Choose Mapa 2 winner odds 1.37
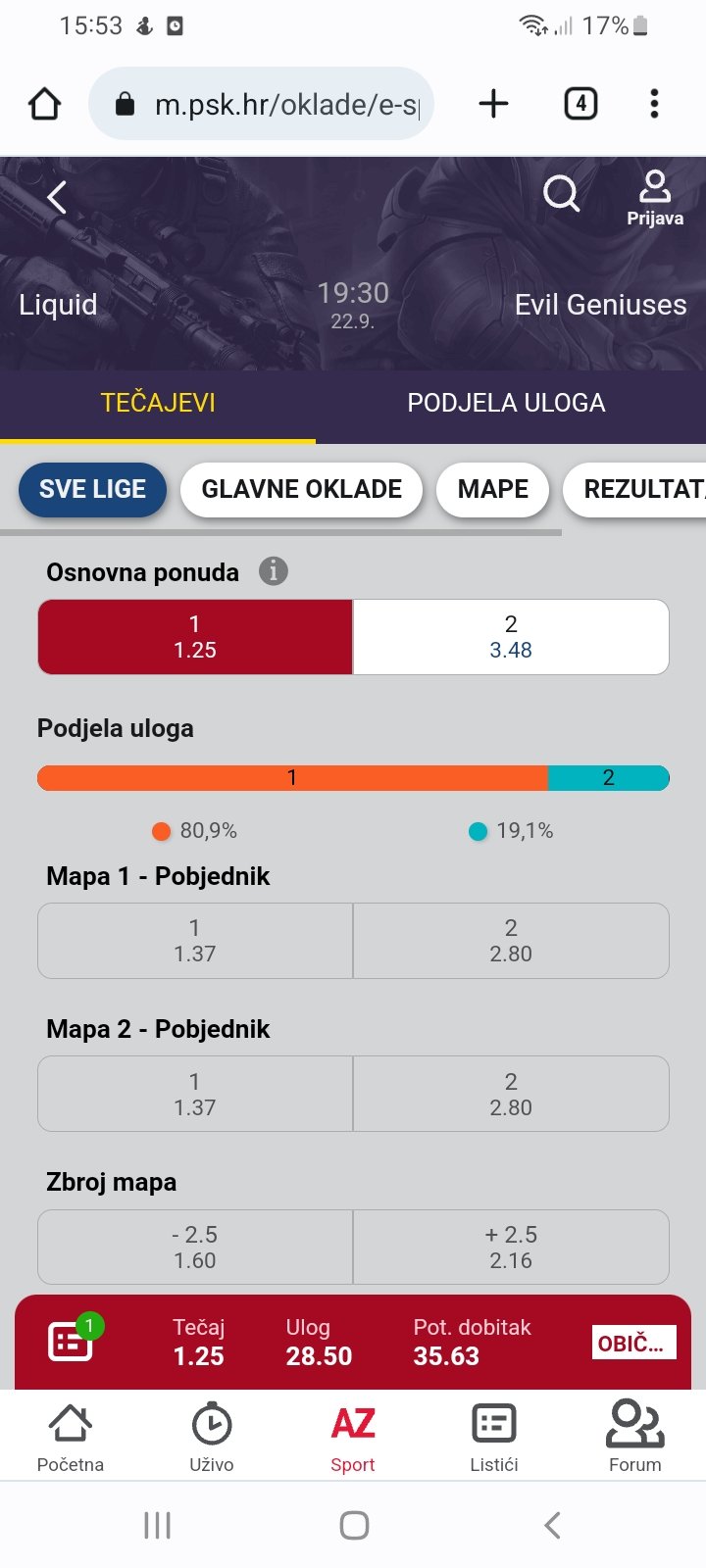Screen dimensions: 706x1568 coord(194,1094)
